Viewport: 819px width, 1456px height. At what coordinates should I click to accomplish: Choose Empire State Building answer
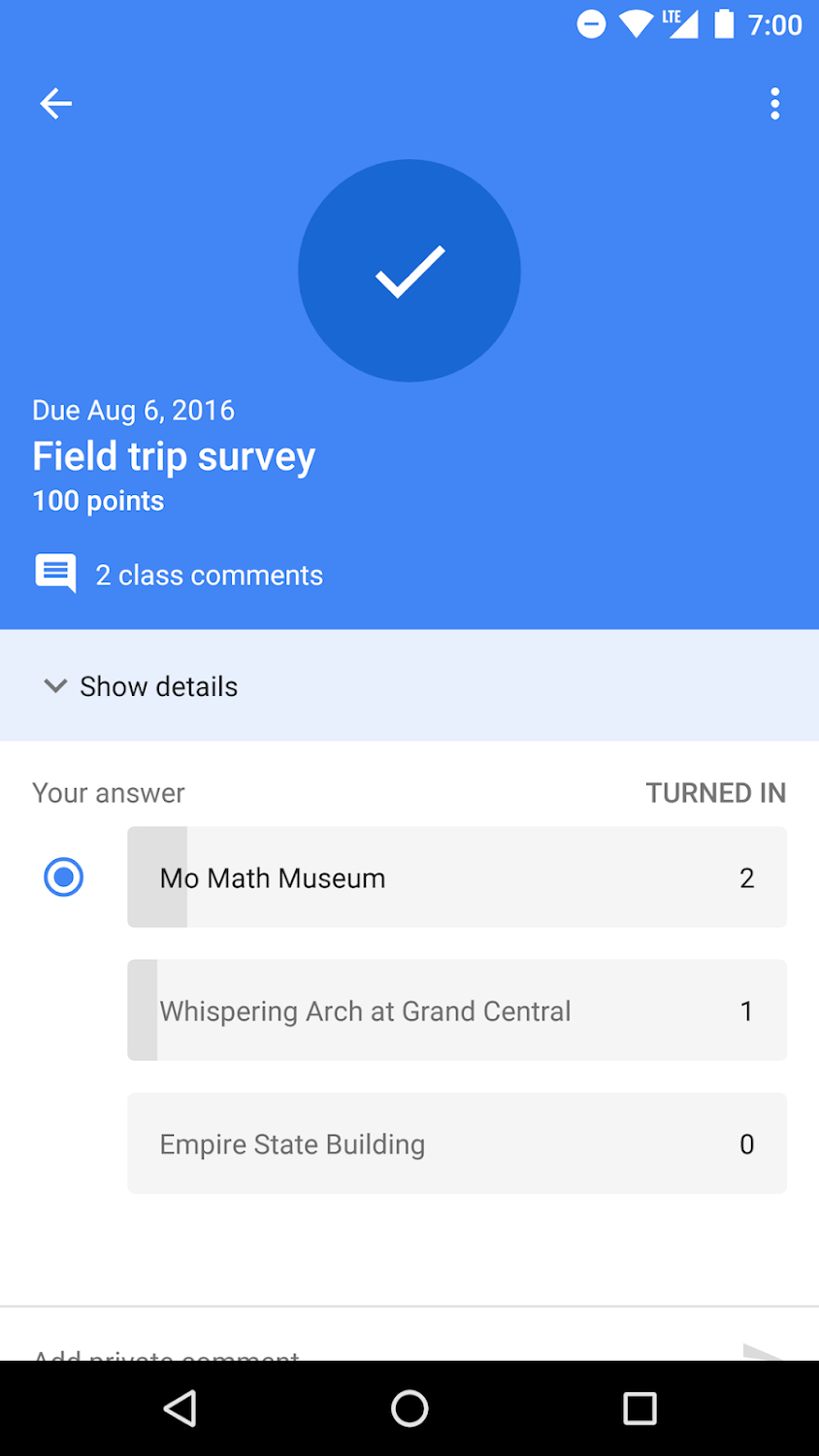(x=456, y=1143)
